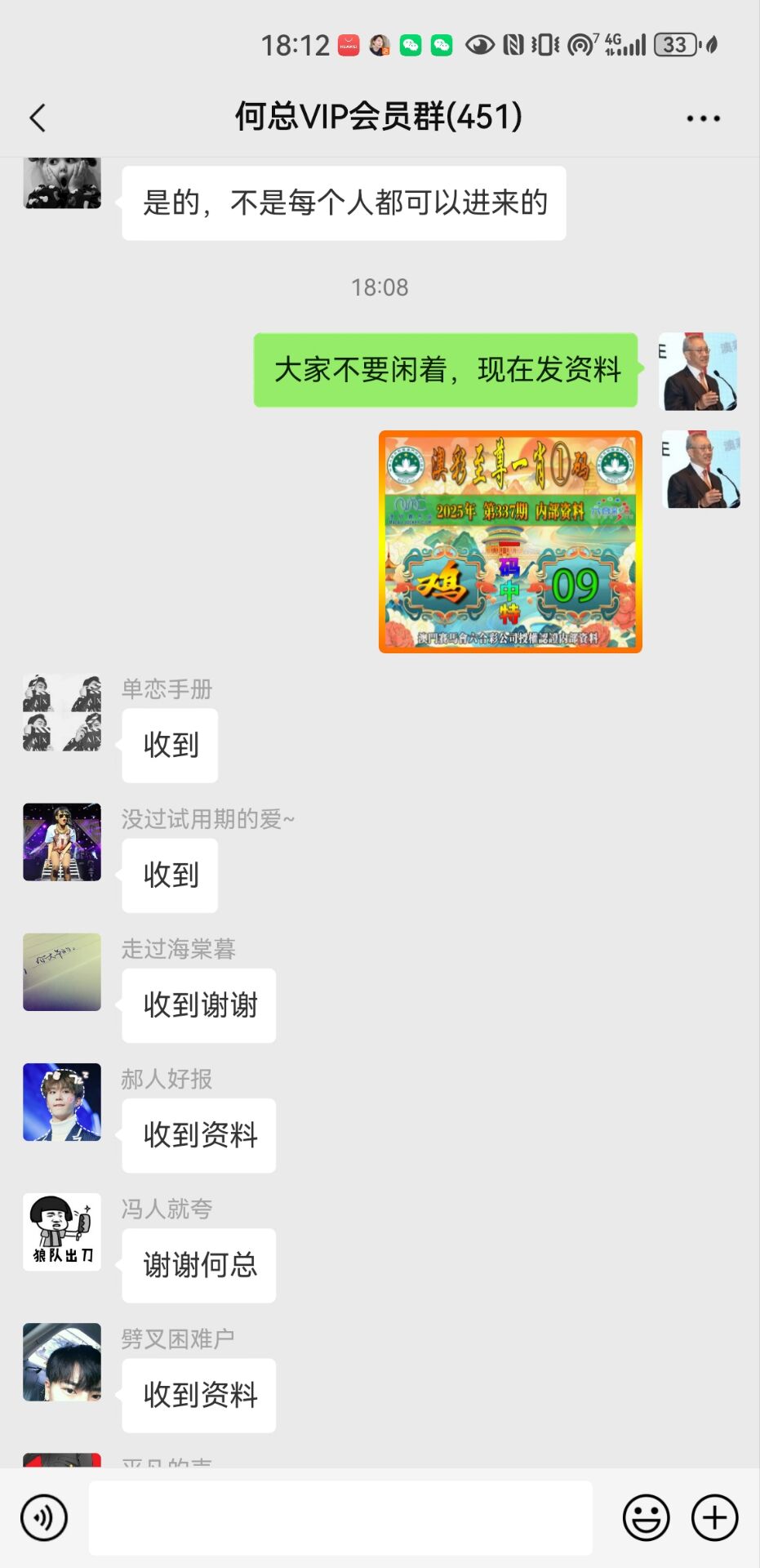Open own avatar beside 大家不要闲着 message
The height and width of the screenshot is (1568, 760).
tap(698, 371)
